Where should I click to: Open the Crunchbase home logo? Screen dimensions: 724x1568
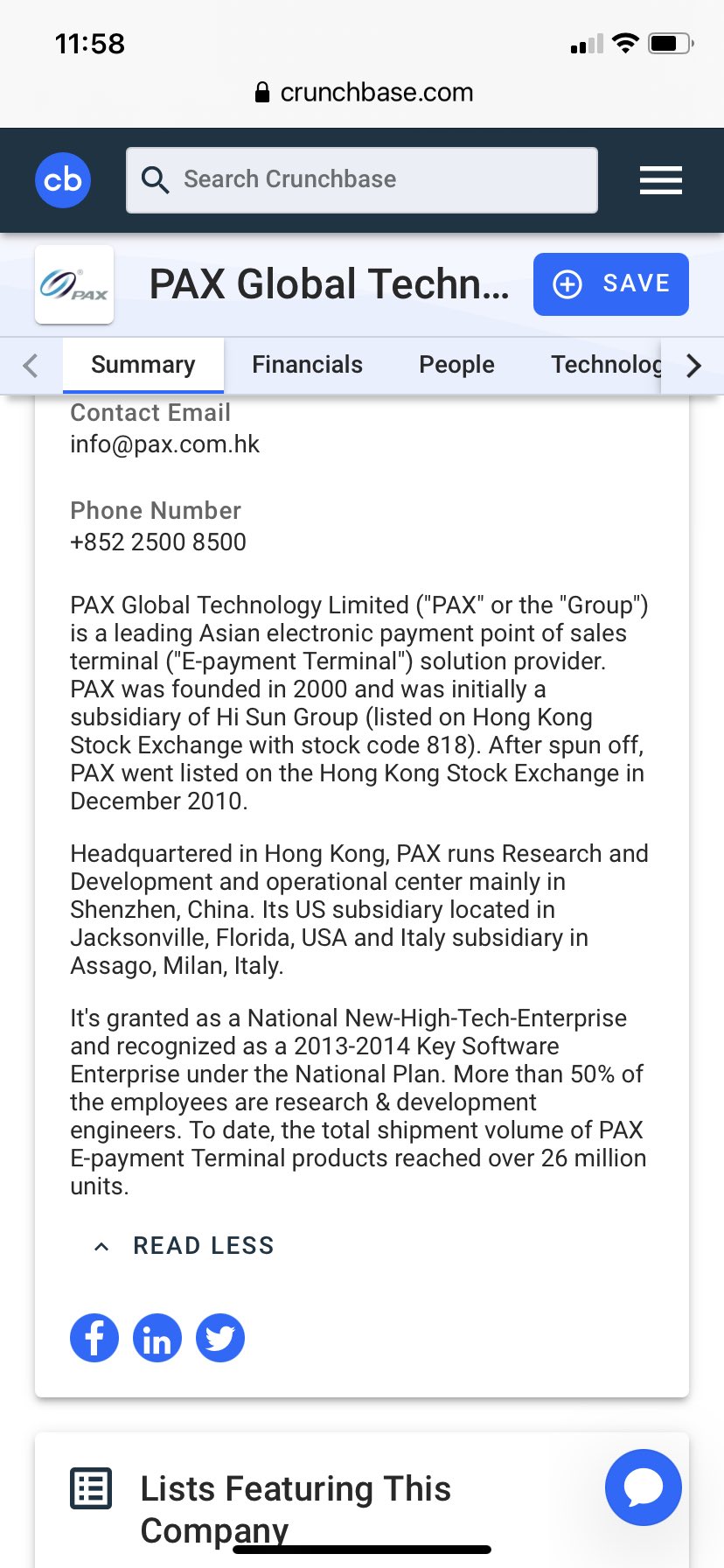(63, 180)
